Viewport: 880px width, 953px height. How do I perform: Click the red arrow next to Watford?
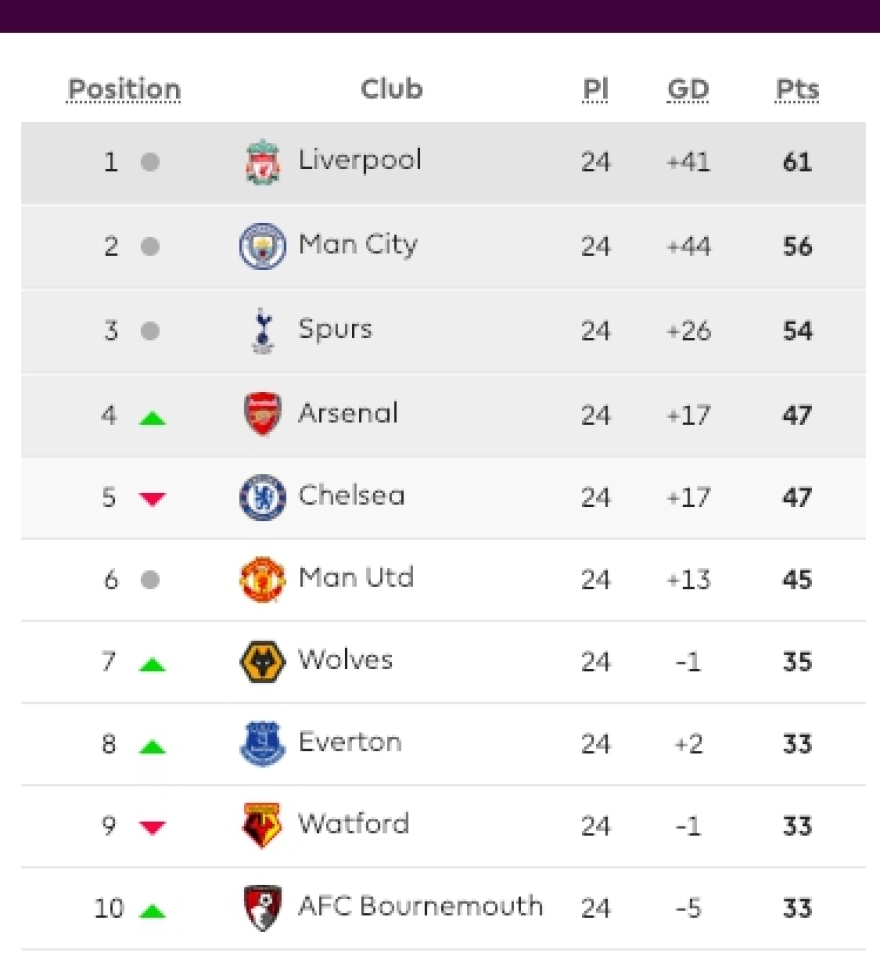pyautogui.click(x=150, y=825)
